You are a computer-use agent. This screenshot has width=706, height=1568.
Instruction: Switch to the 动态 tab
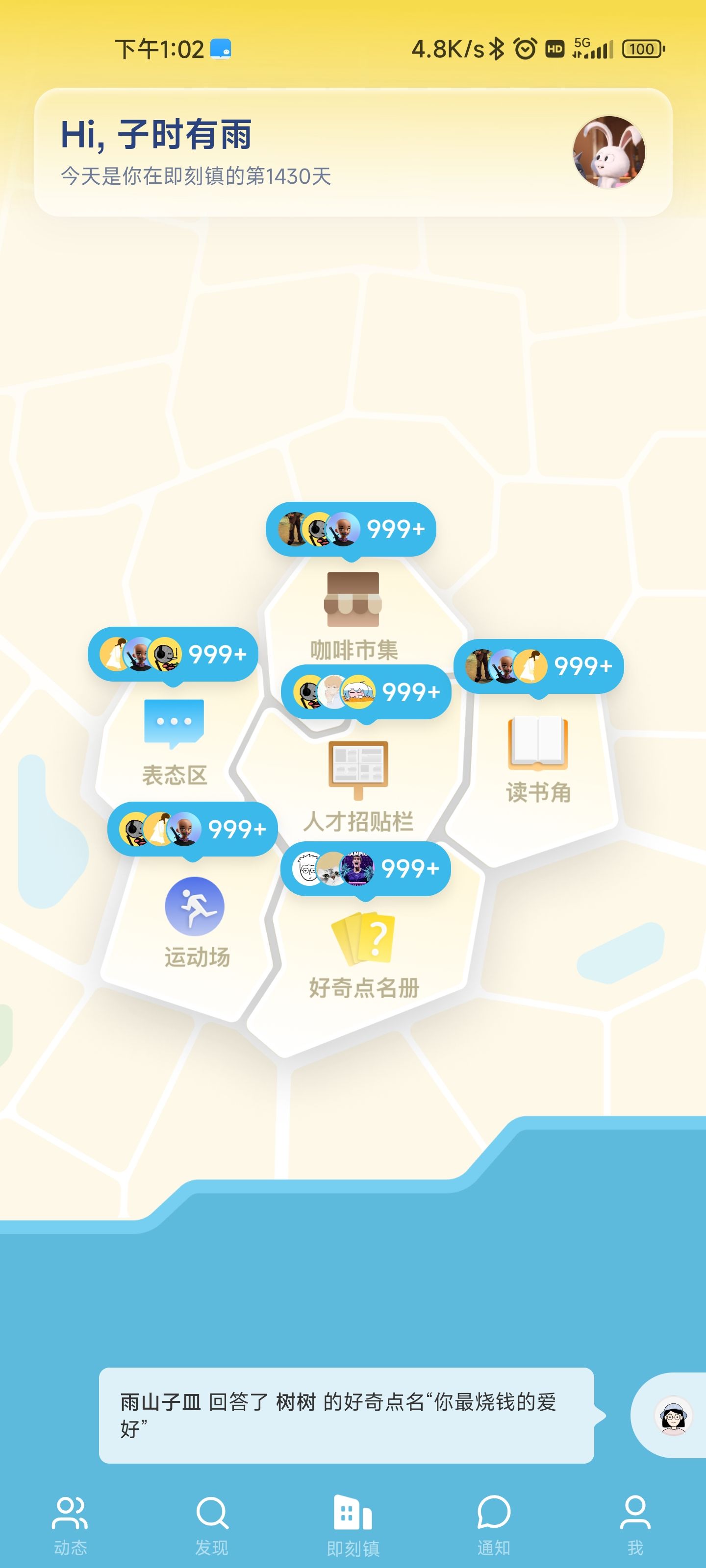coord(70,1525)
